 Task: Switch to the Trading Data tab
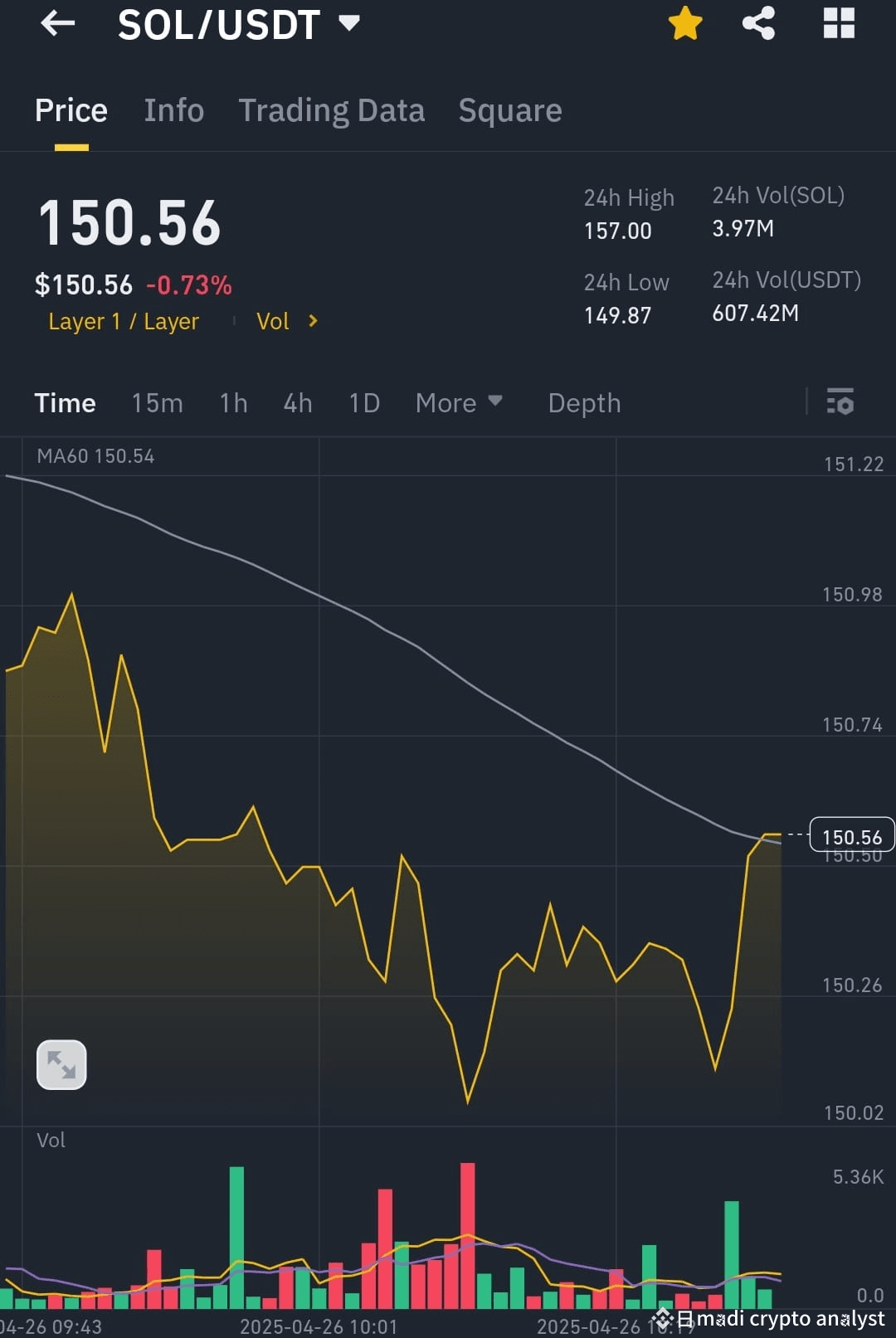332,110
